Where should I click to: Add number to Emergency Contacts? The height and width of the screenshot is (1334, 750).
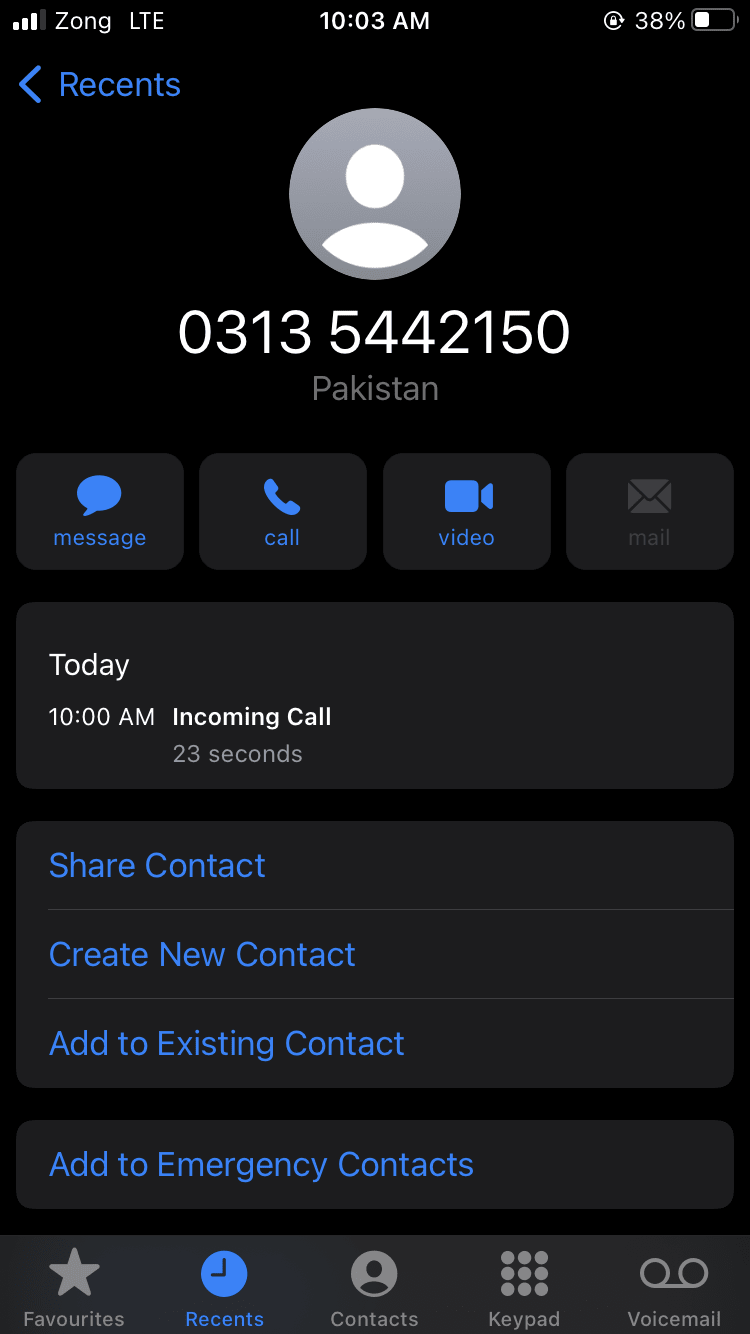coord(262,1164)
